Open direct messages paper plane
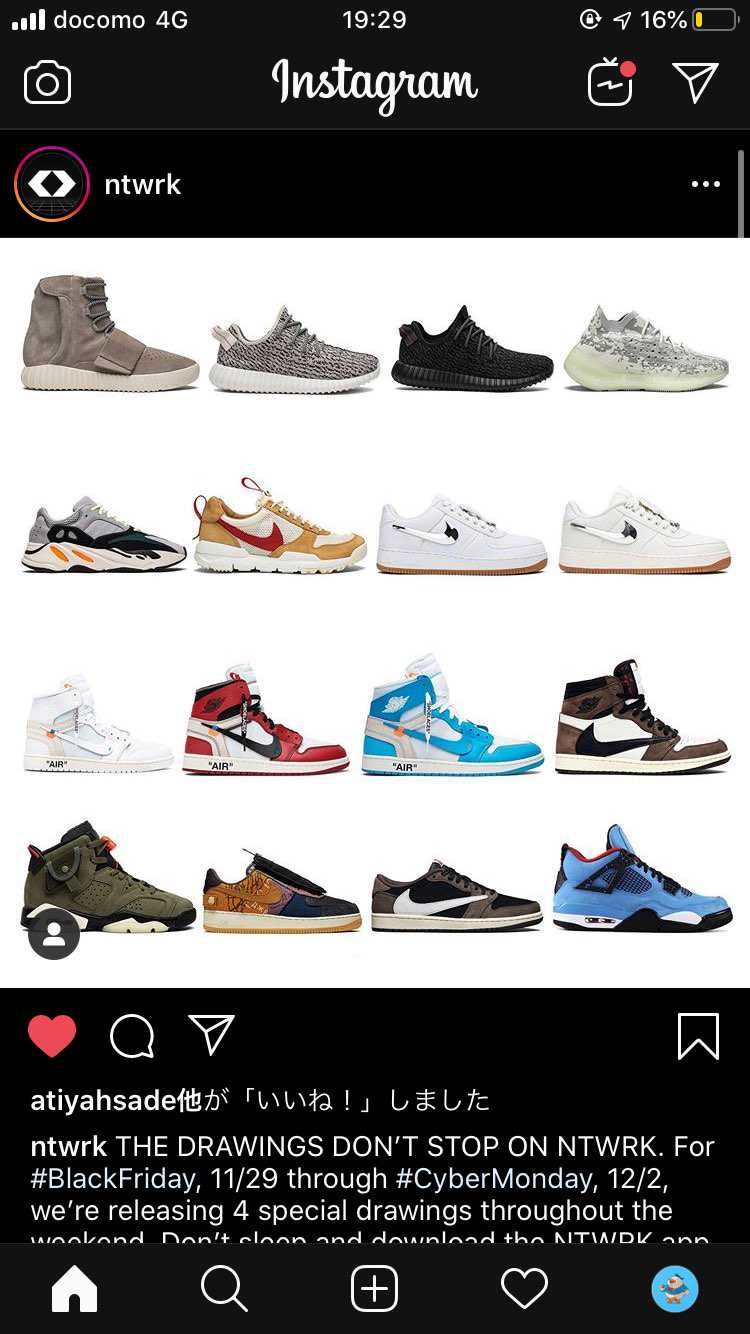 point(695,82)
